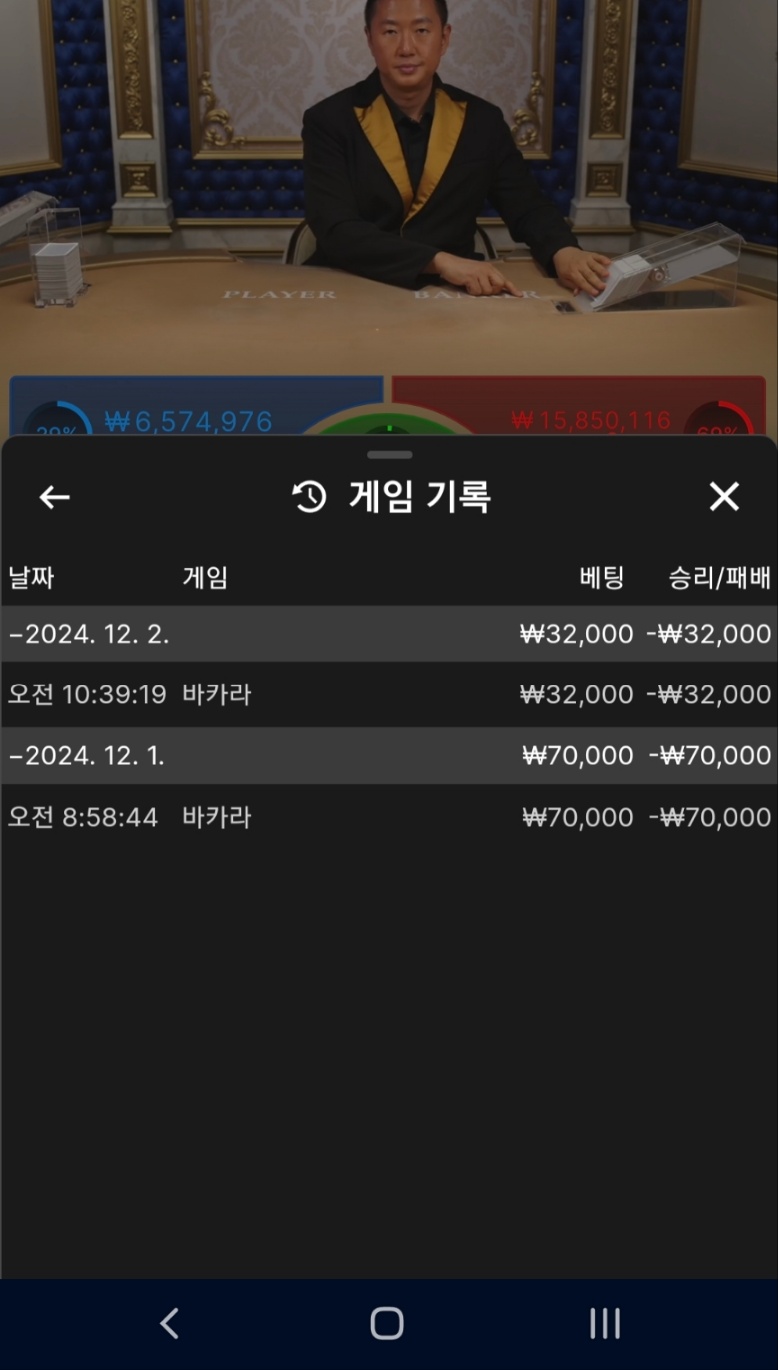Tap the system back button
Viewport: 778px width, 1370px height.
coord(170,1323)
